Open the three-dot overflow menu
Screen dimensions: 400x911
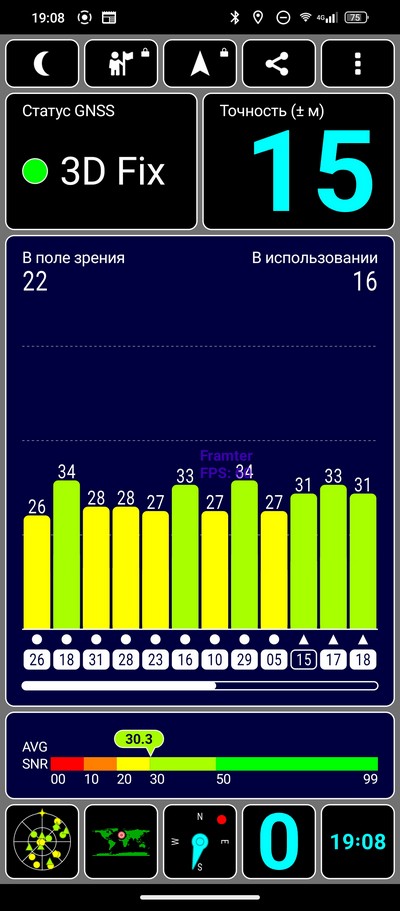[x=358, y=64]
